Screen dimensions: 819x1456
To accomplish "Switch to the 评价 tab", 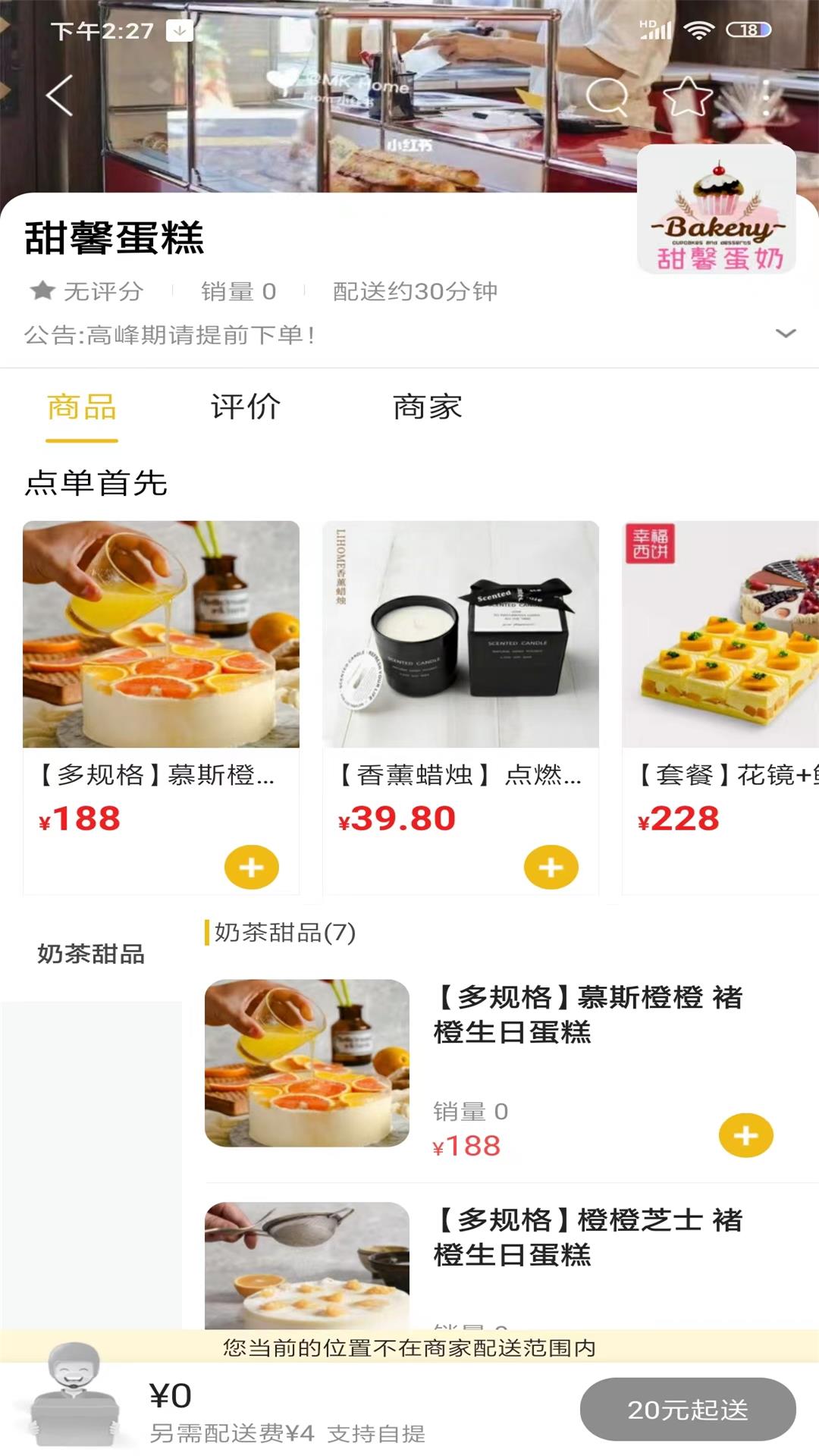I will (245, 407).
